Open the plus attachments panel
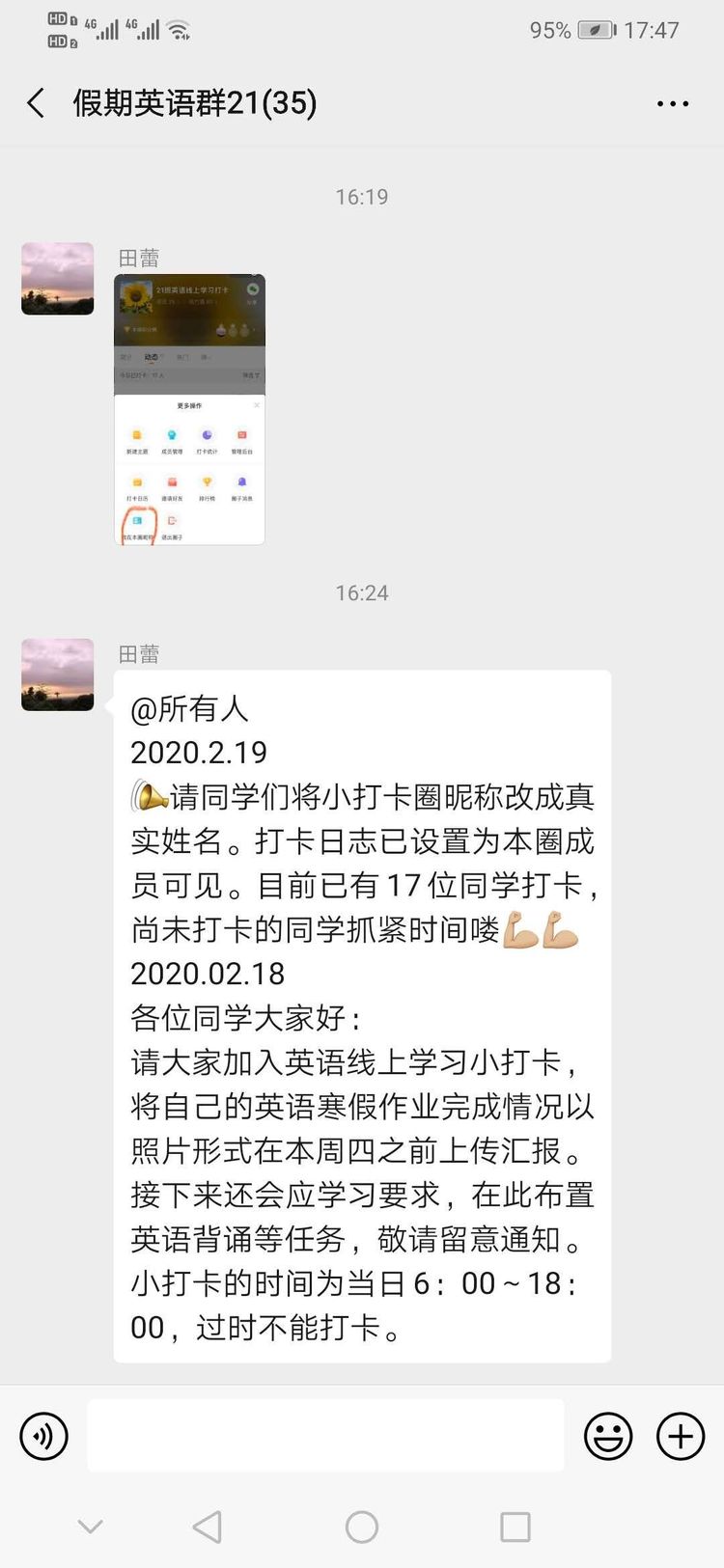The image size is (724, 1568). coord(681,1436)
